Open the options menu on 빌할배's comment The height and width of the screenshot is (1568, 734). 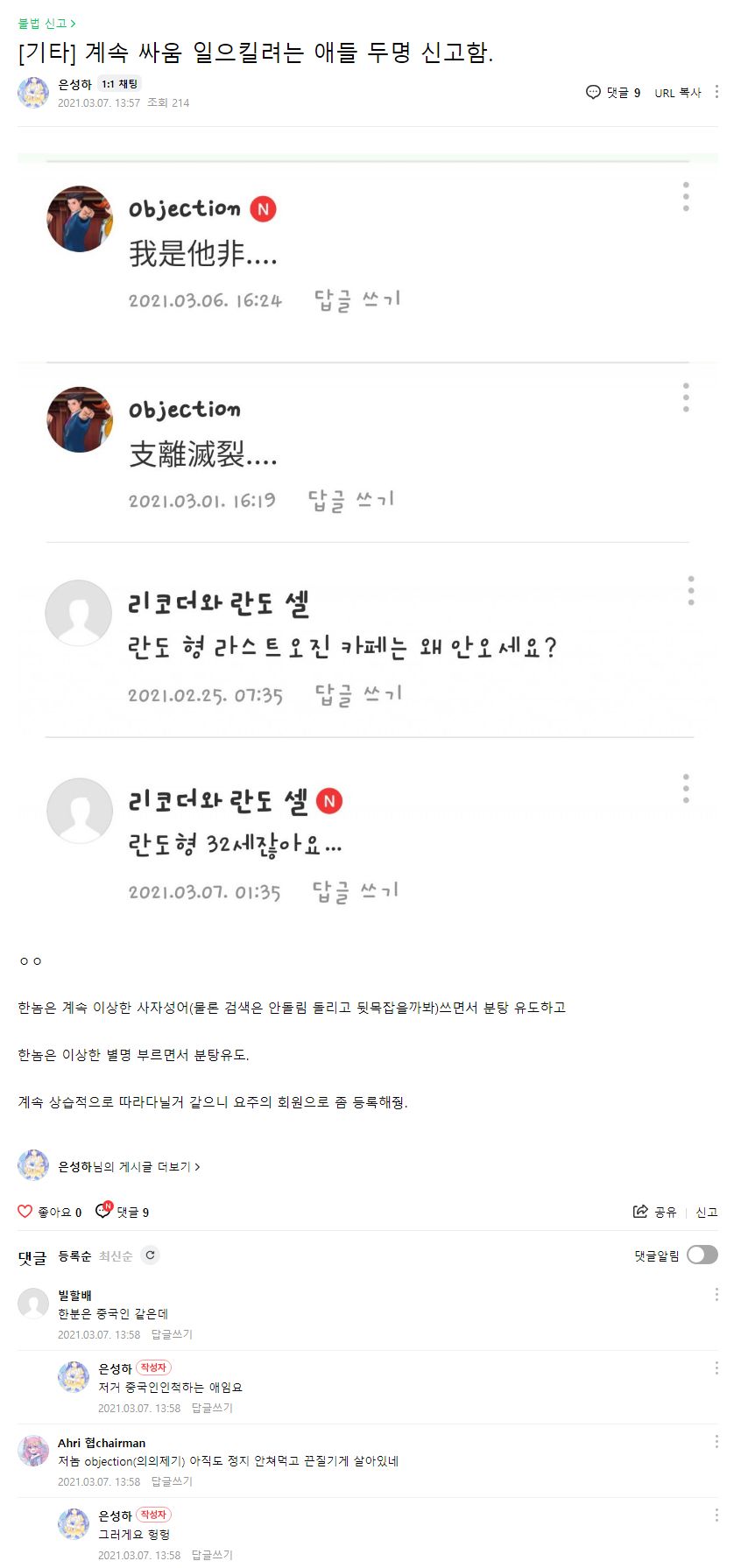click(x=716, y=1294)
